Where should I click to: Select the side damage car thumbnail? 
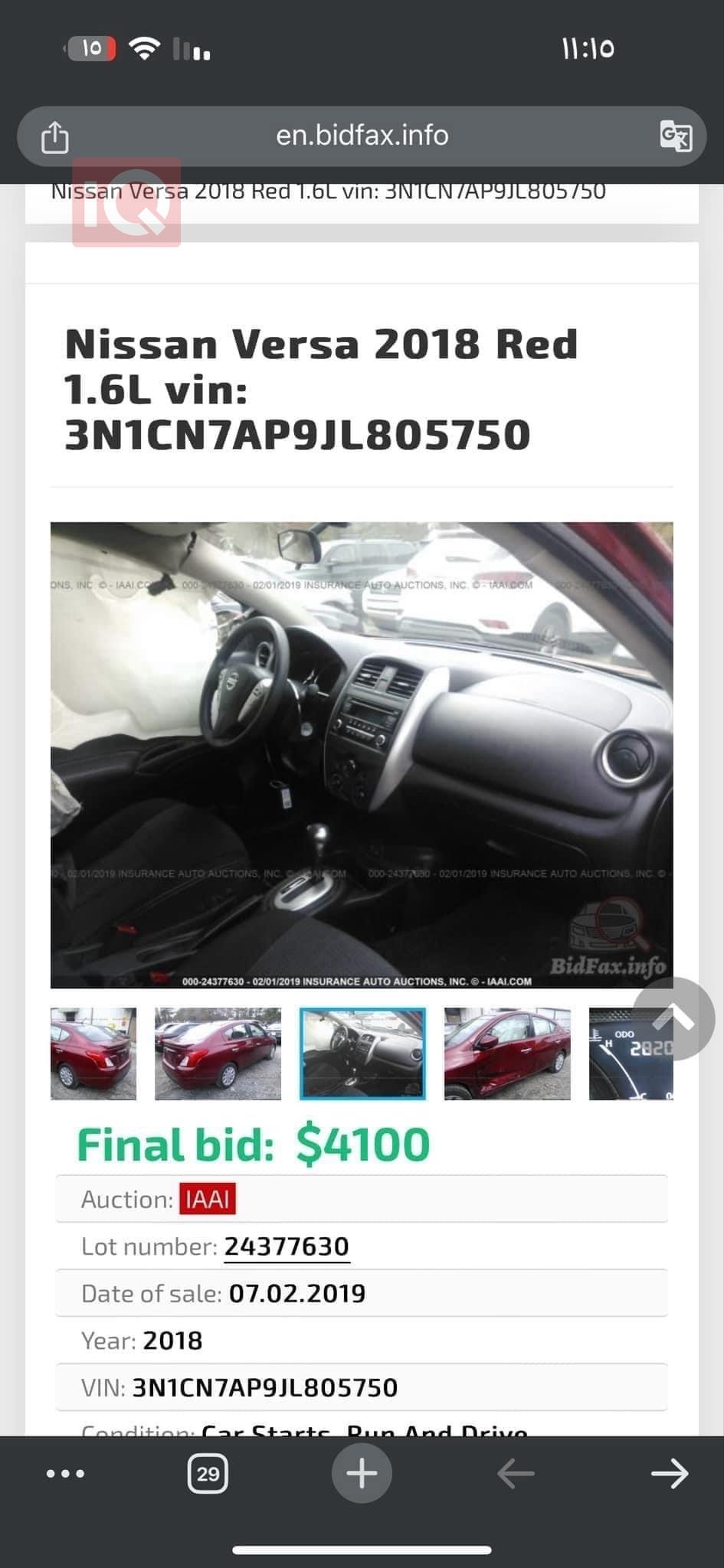click(x=507, y=1053)
